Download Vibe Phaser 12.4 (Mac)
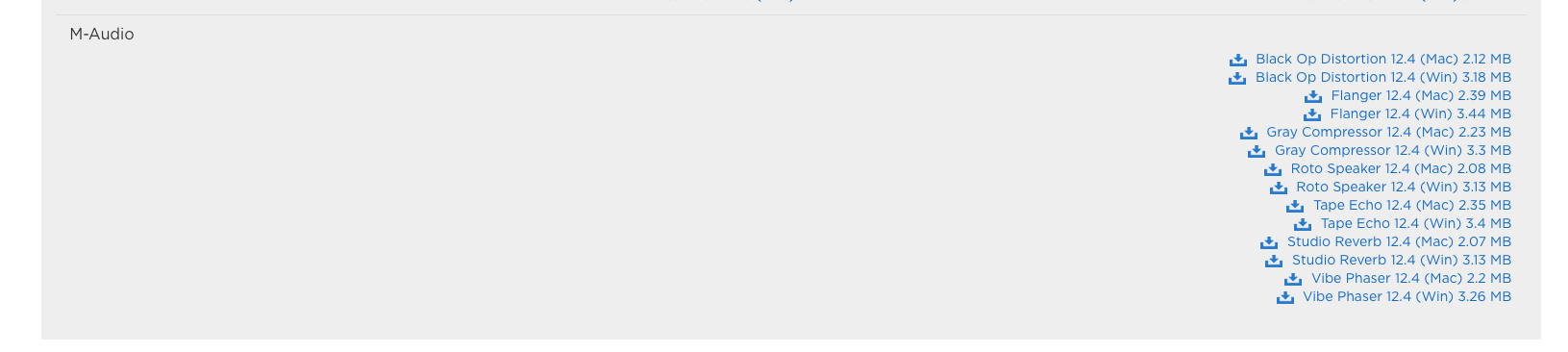The height and width of the screenshot is (352, 1568). tap(1398, 278)
